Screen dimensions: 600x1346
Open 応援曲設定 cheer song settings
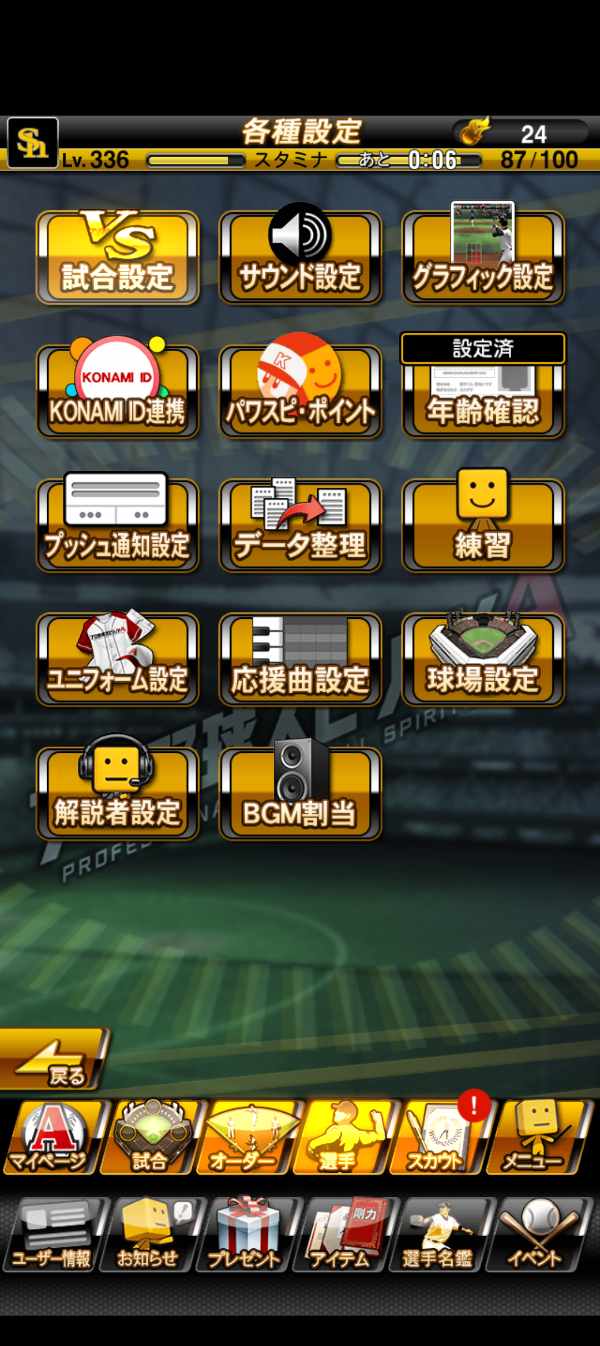tap(300, 659)
